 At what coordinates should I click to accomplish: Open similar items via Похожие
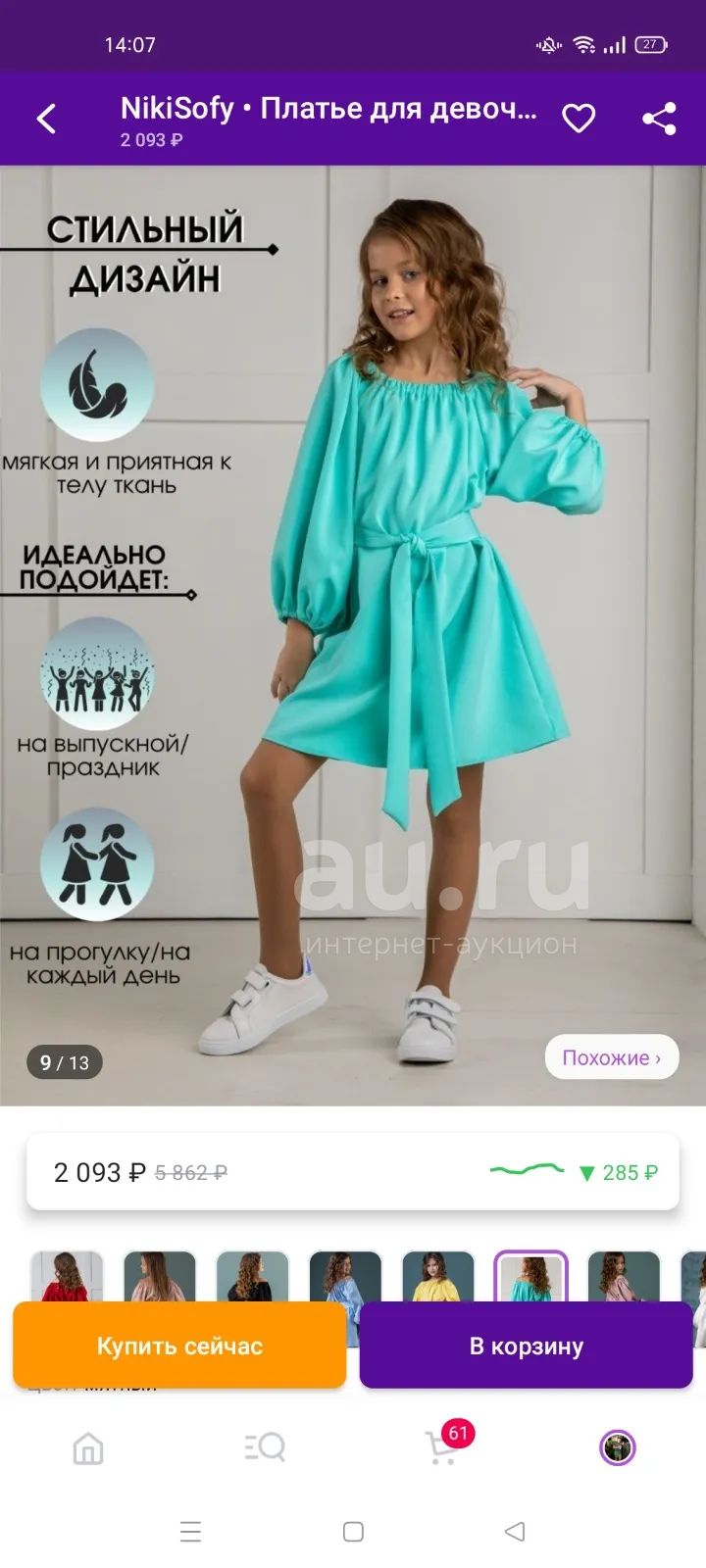point(612,1057)
